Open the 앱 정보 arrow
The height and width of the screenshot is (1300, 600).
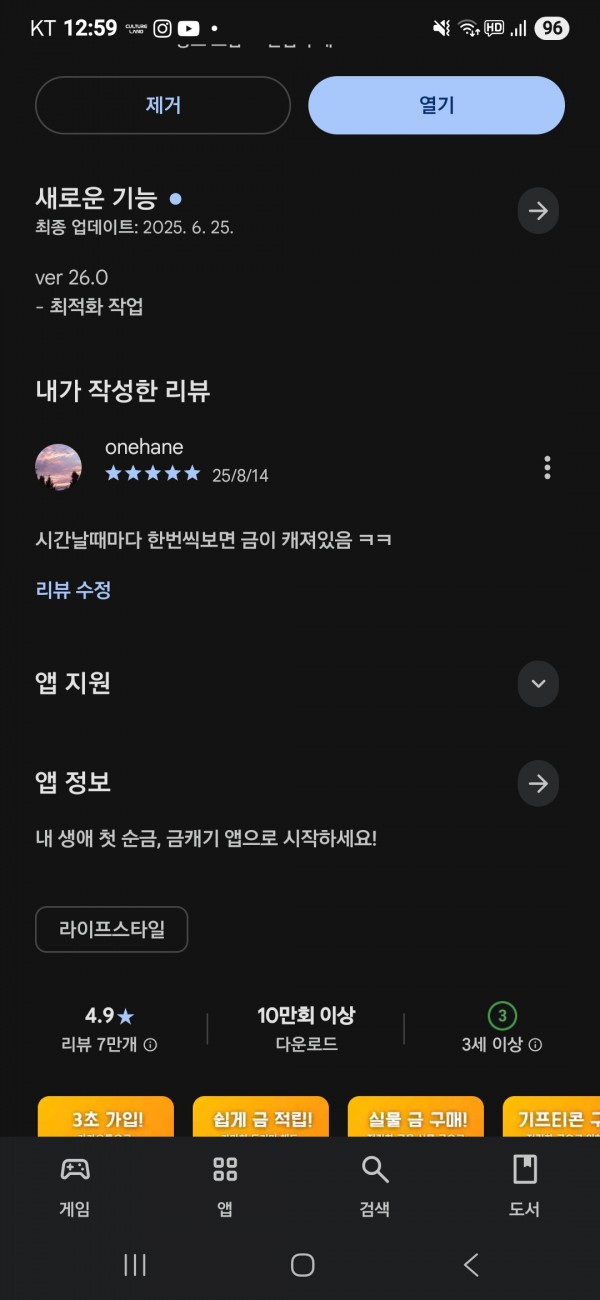[x=538, y=783]
